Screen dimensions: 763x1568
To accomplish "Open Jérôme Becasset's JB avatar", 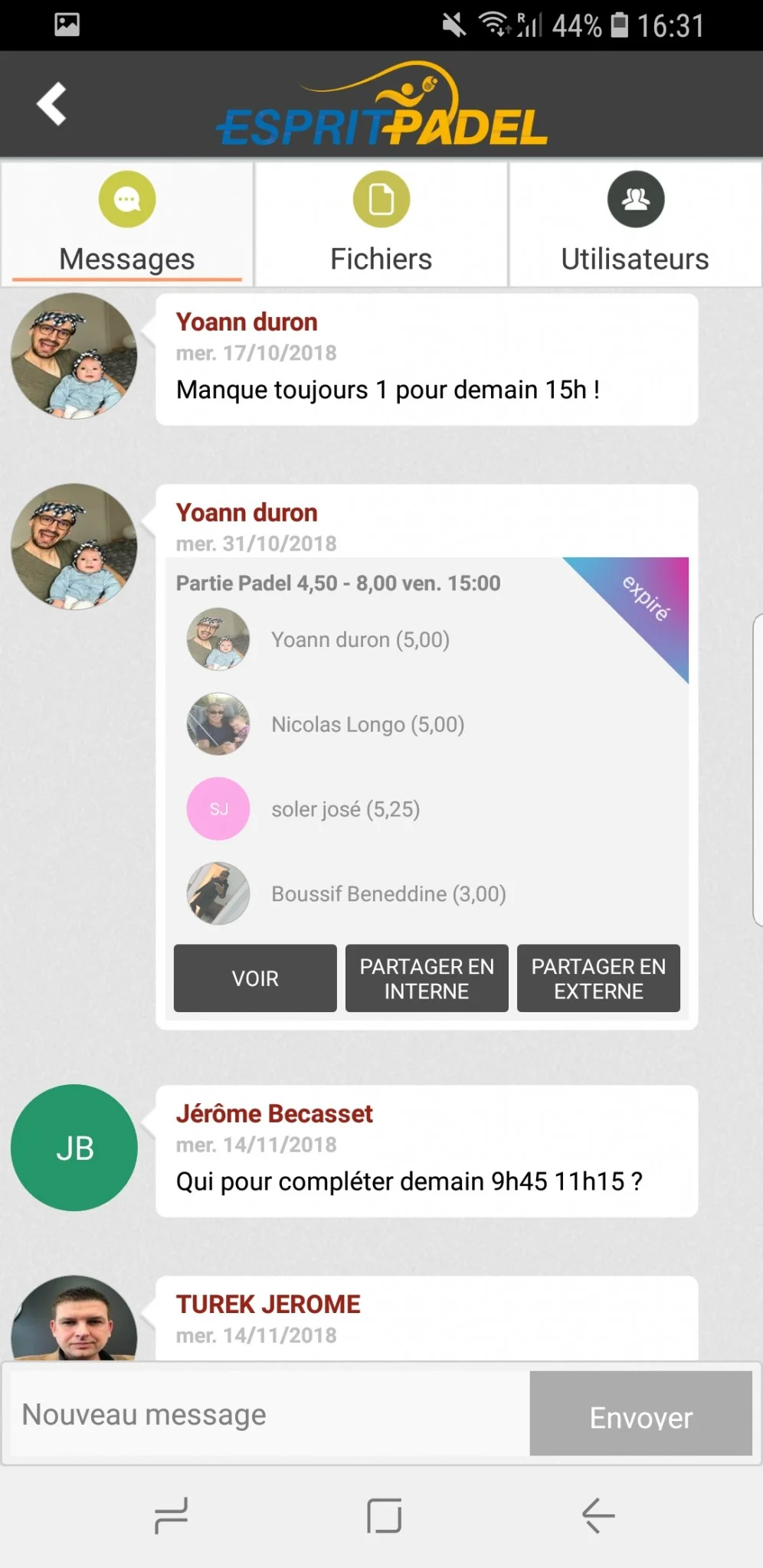I will (74, 1148).
